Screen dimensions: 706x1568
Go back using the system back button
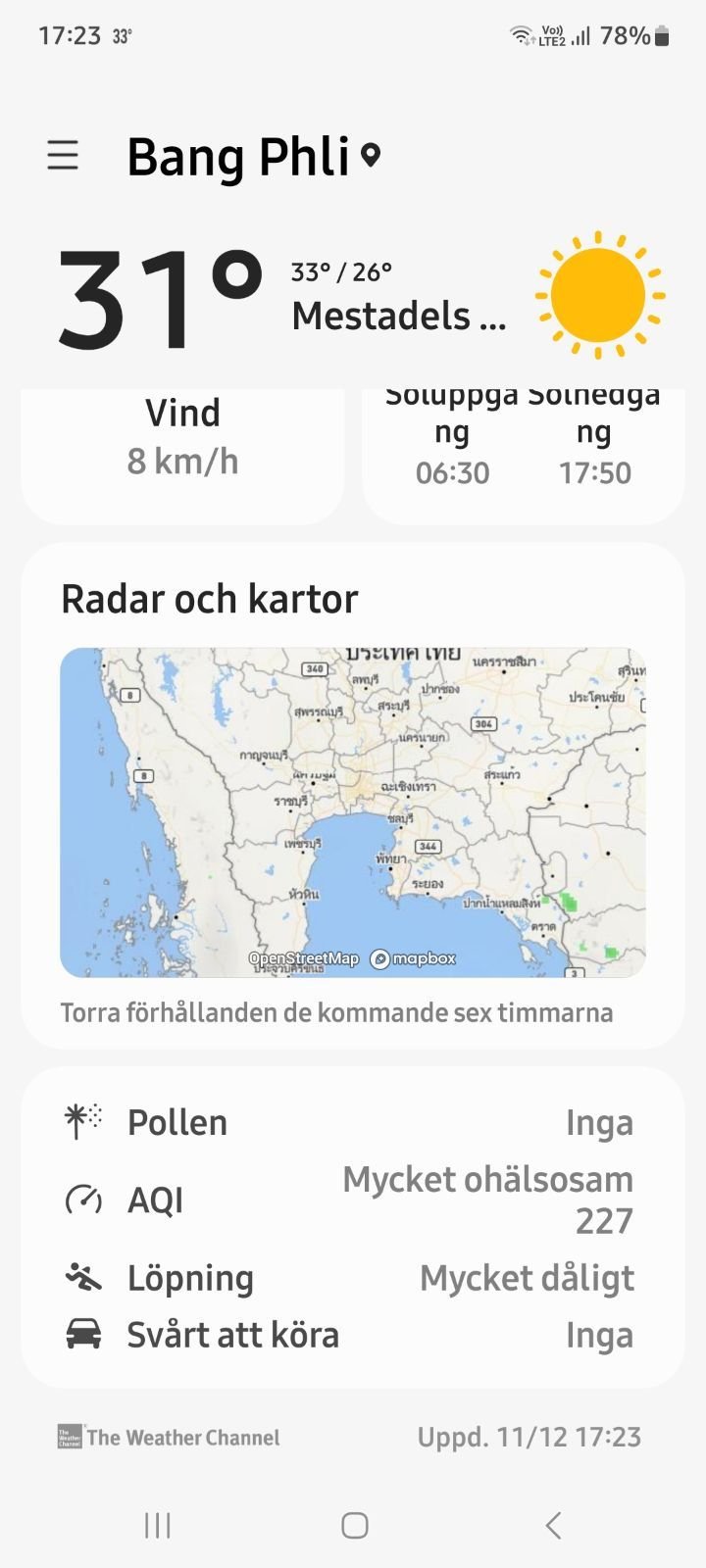click(553, 1525)
